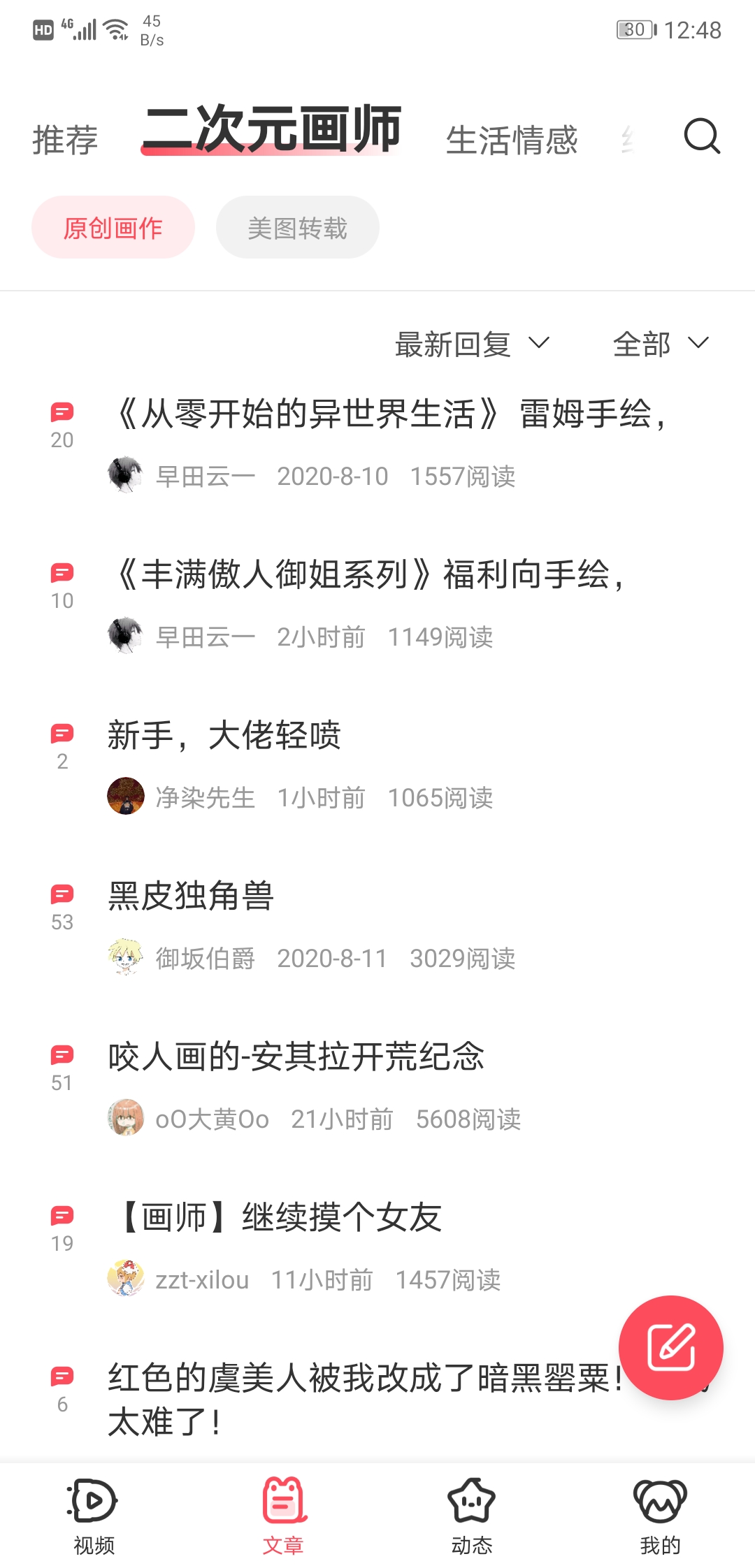Switch to the 推荐 tab
The image size is (755, 1568).
click(x=65, y=140)
